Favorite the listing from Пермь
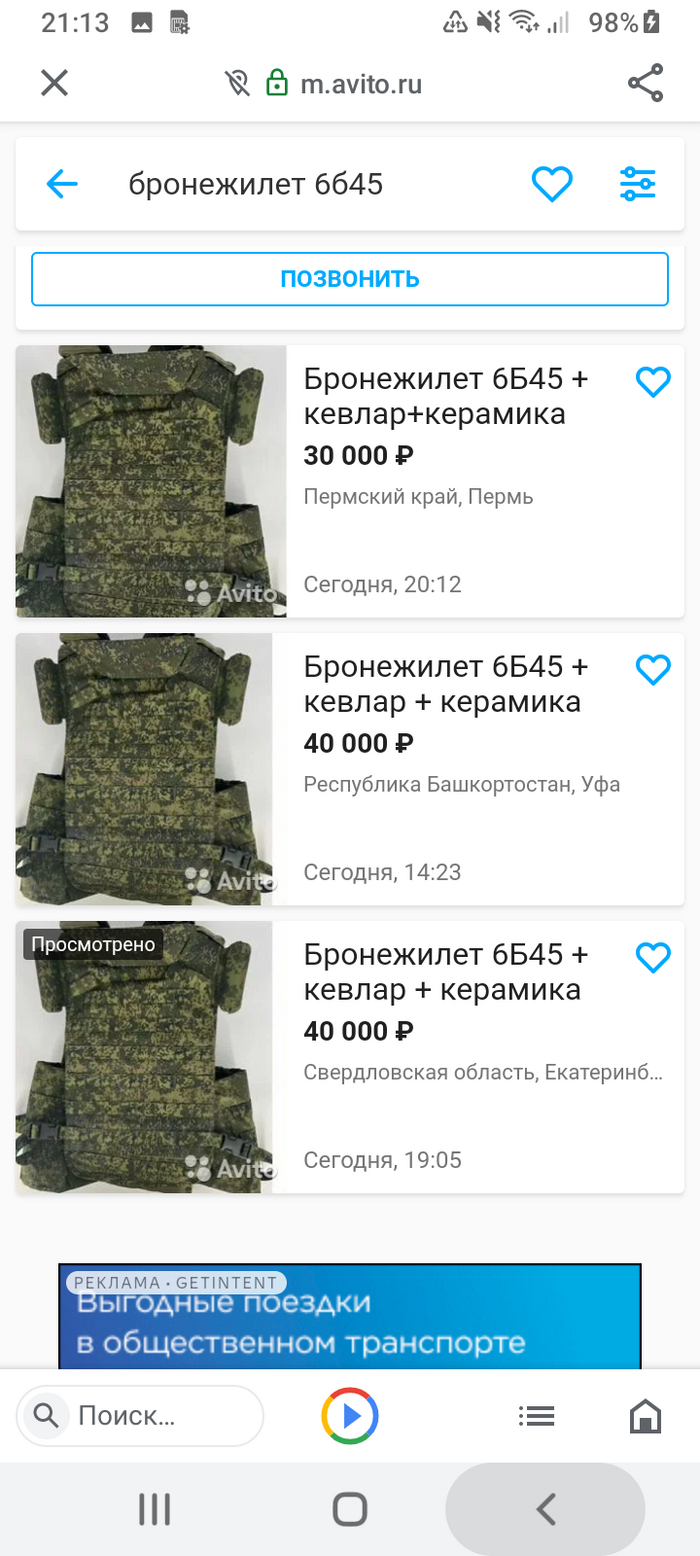Screen dimensions: 700x1556 click(x=653, y=382)
